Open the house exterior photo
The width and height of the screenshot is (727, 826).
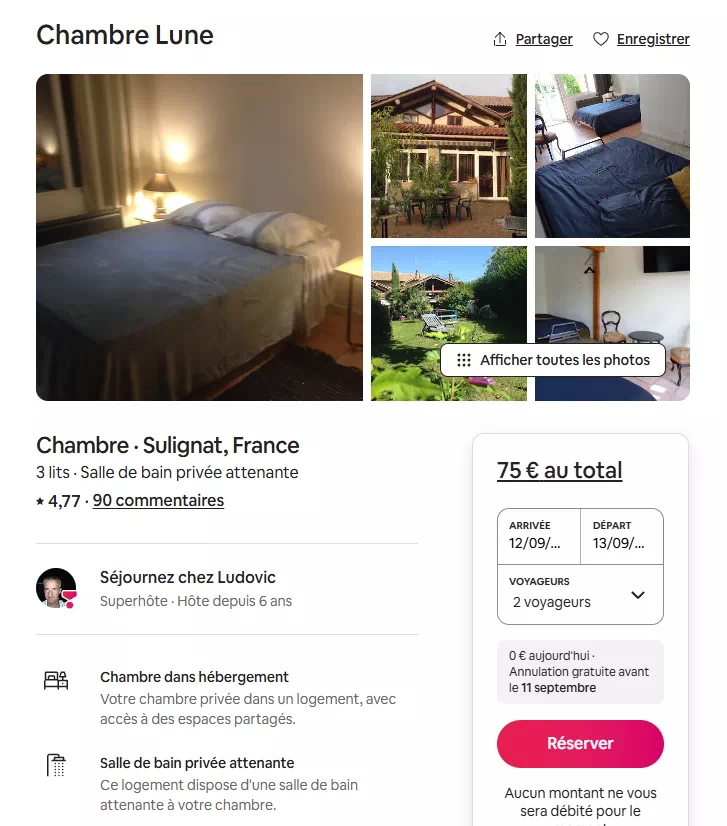pyautogui.click(x=448, y=155)
